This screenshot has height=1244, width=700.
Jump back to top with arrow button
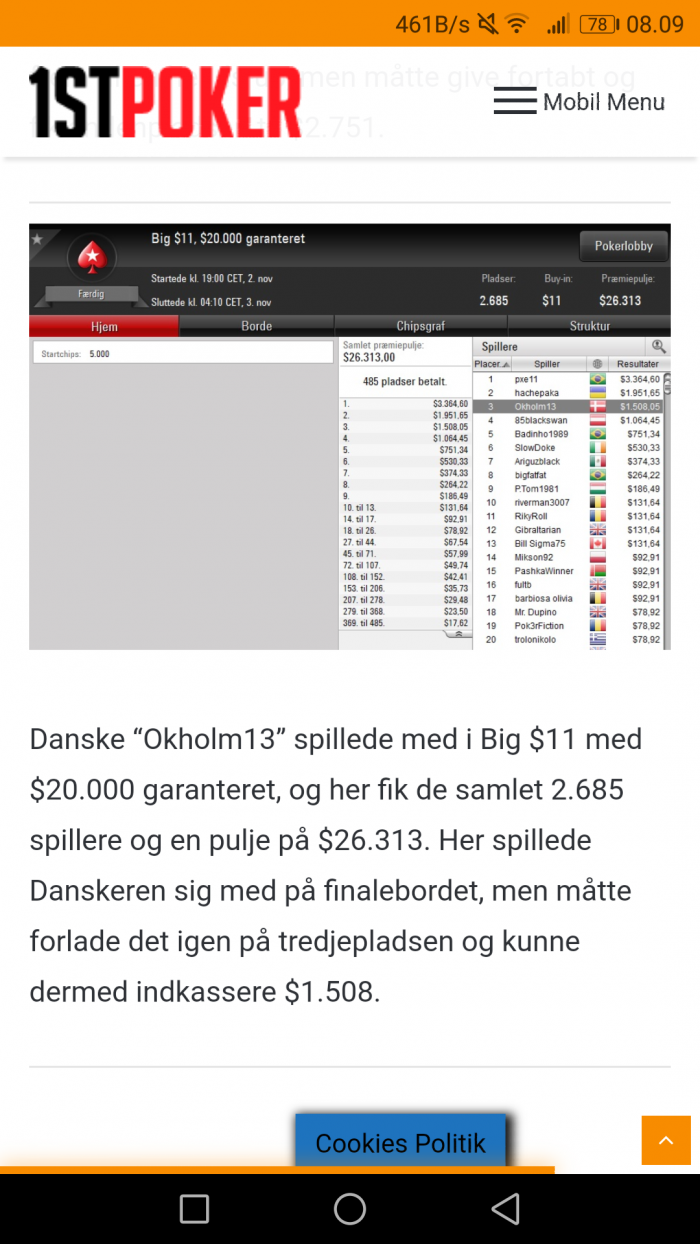(x=666, y=1140)
